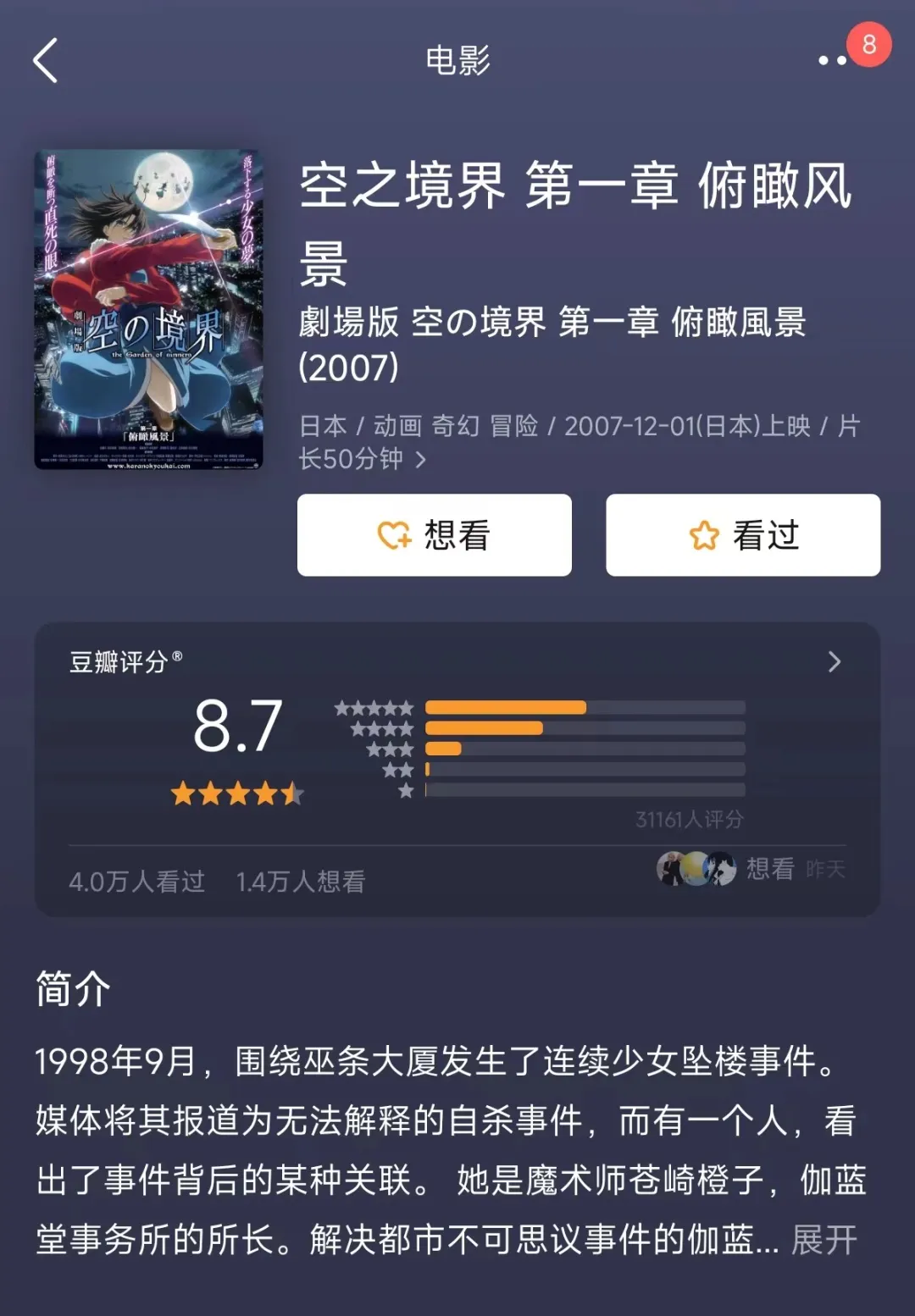The image size is (915, 1316).
Task: Expand the 简介 synopsis with 展开
Action: (823, 1240)
